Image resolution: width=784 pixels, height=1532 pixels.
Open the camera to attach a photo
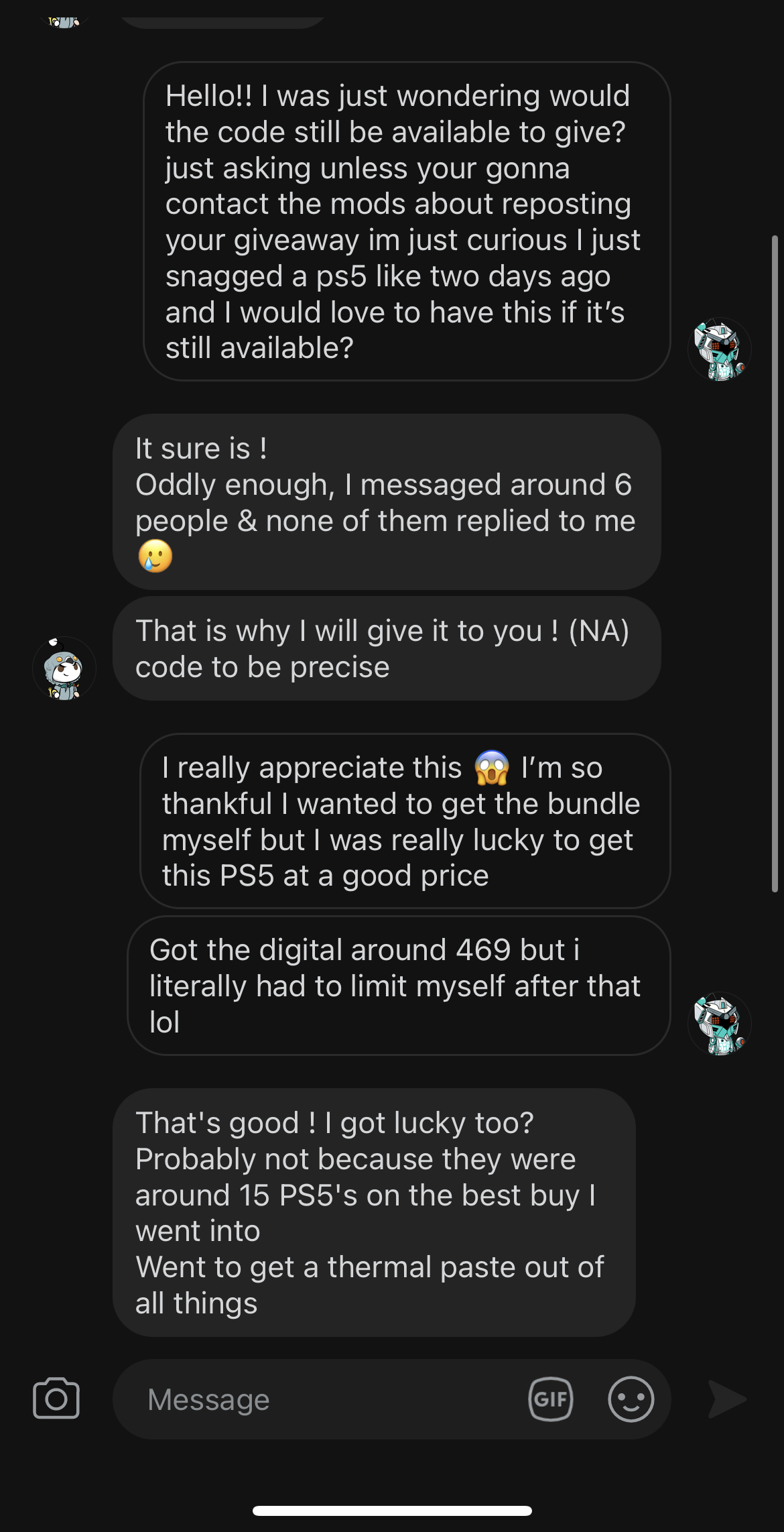coord(56,1399)
